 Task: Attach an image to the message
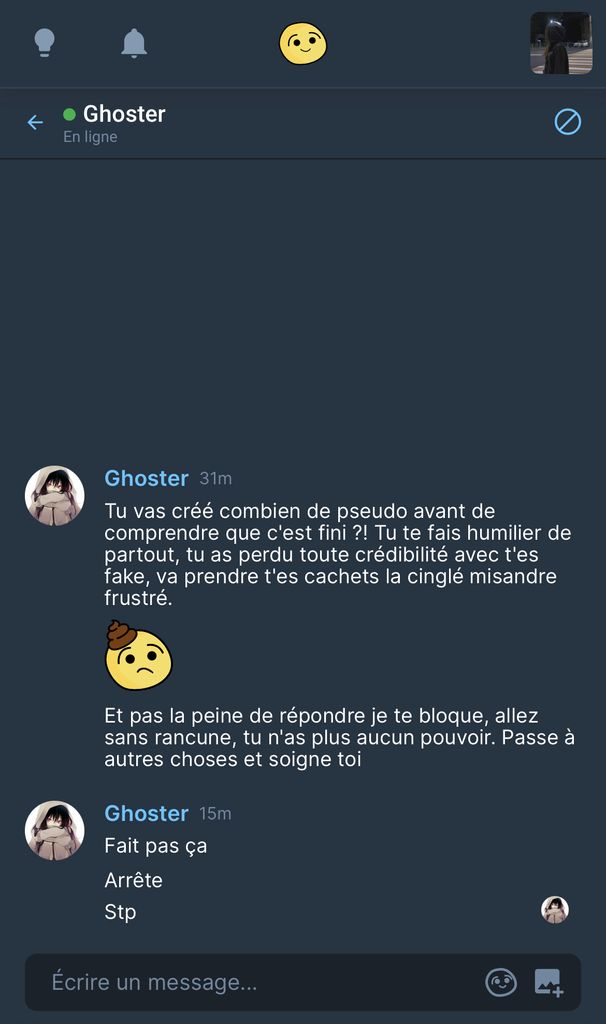(x=548, y=982)
